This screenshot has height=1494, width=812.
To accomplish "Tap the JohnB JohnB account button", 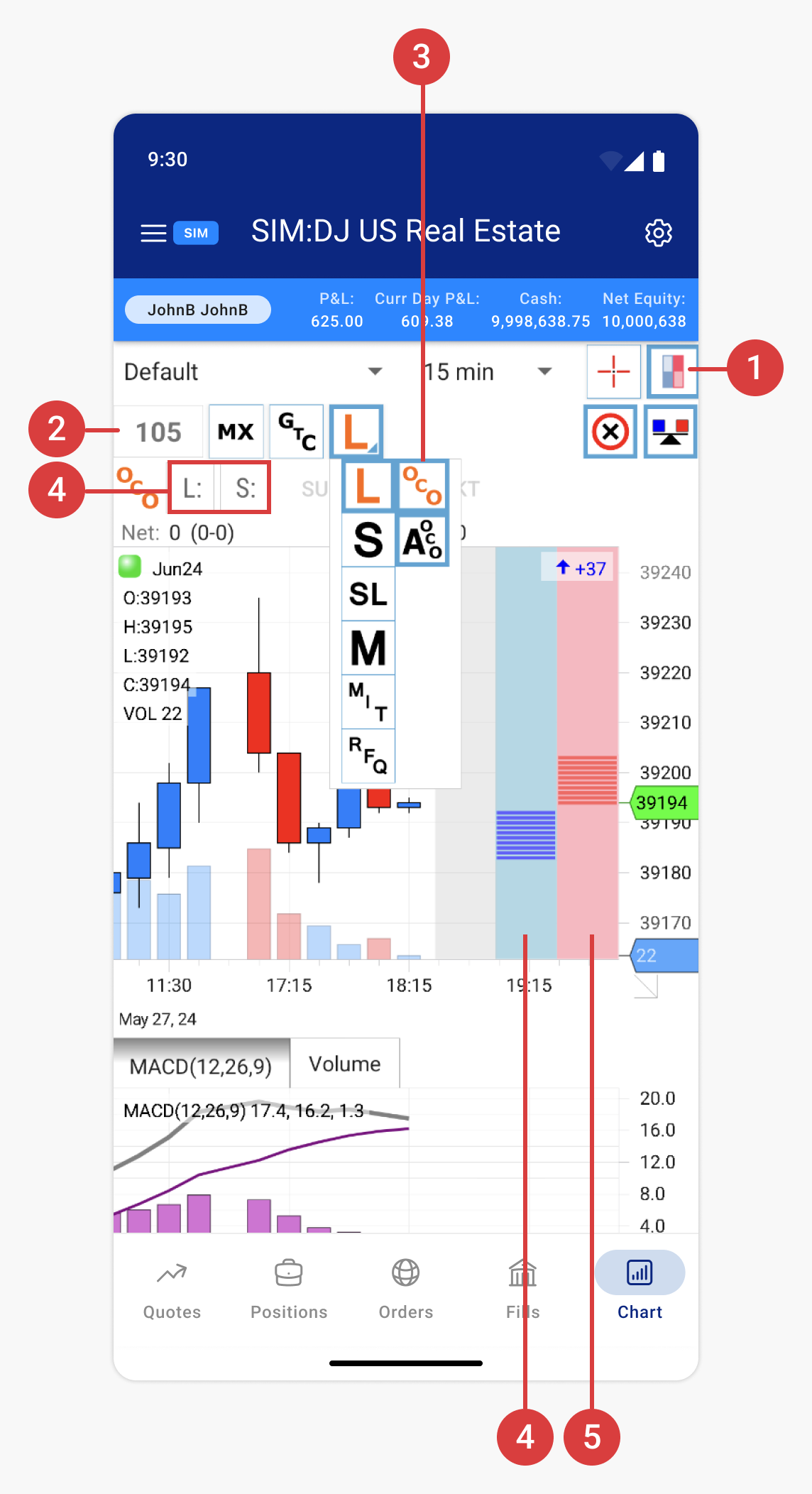I will click(198, 309).
